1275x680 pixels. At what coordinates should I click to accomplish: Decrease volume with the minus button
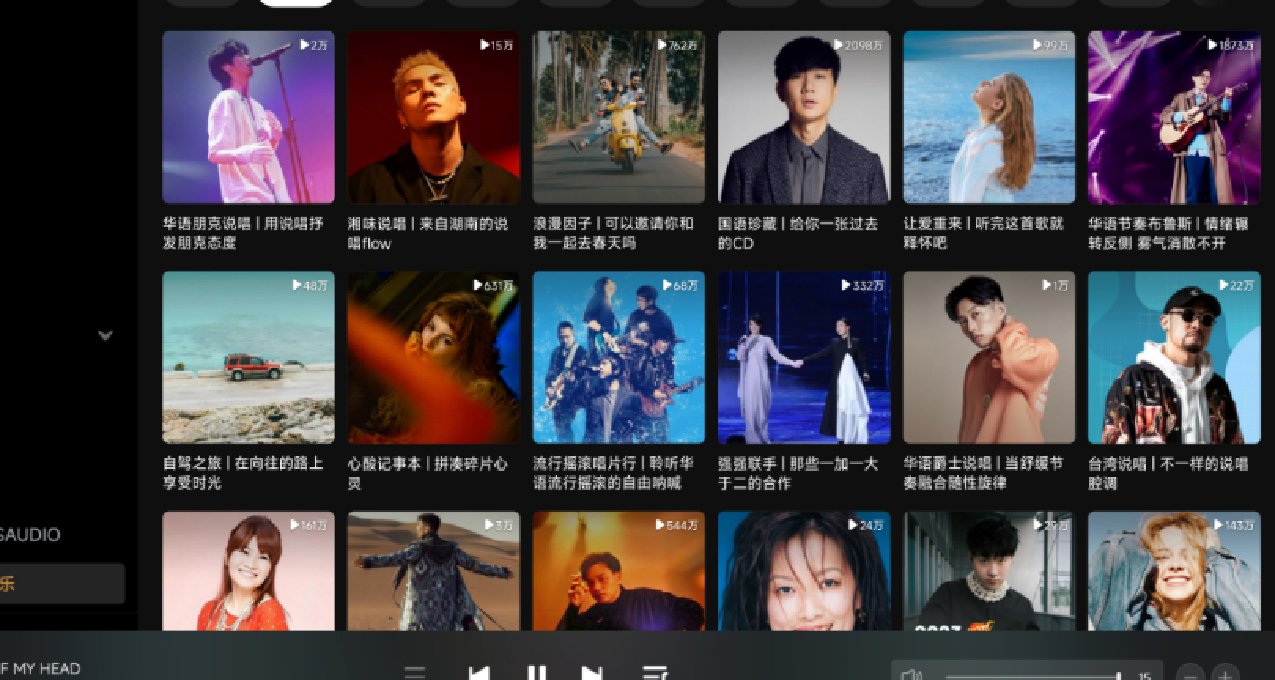click(1190, 674)
